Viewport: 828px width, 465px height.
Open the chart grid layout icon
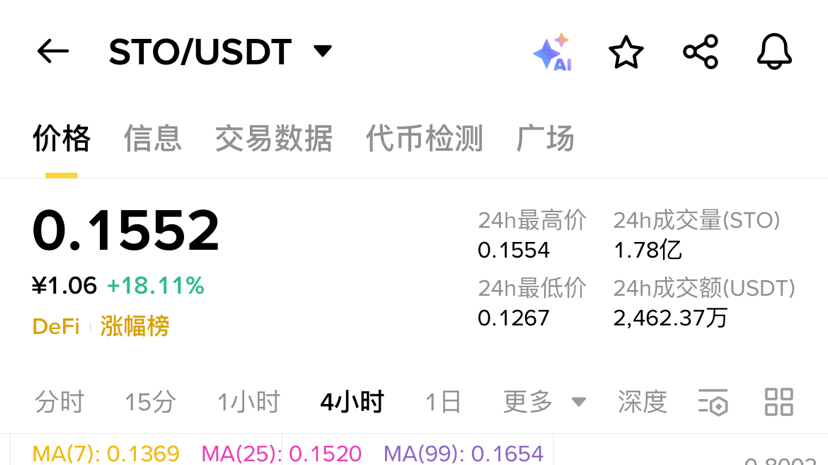779,402
